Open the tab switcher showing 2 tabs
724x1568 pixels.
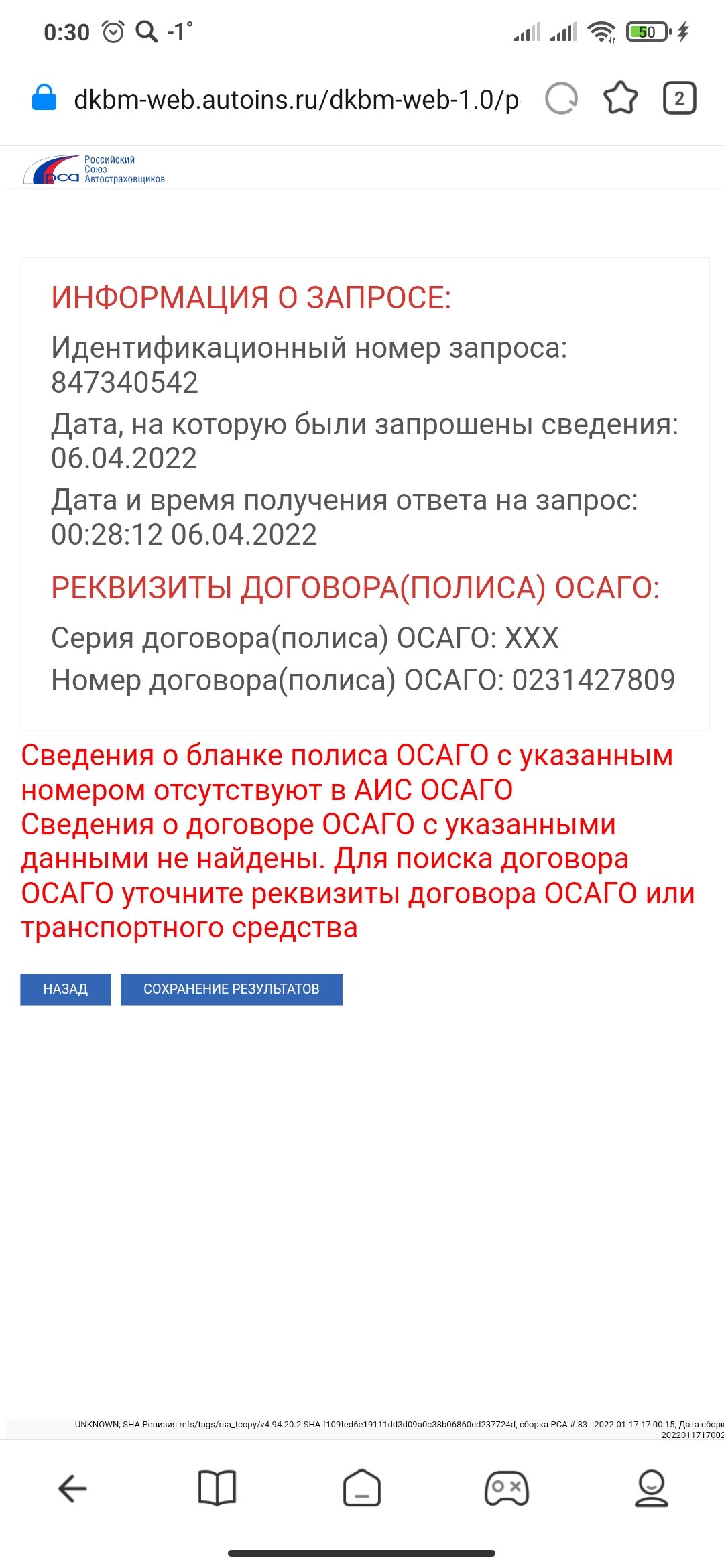click(x=680, y=99)
